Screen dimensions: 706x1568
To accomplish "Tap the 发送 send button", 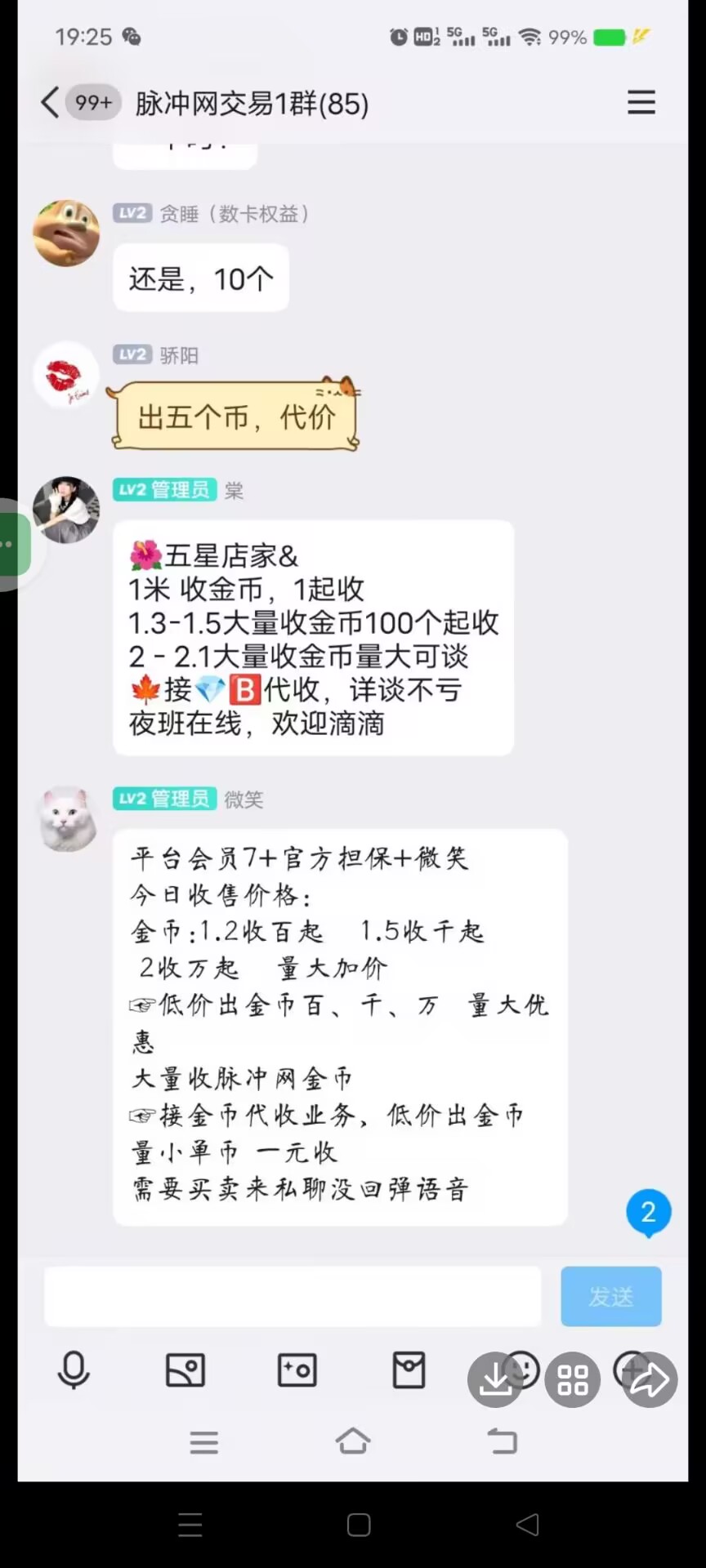I will click(610, 1296).
